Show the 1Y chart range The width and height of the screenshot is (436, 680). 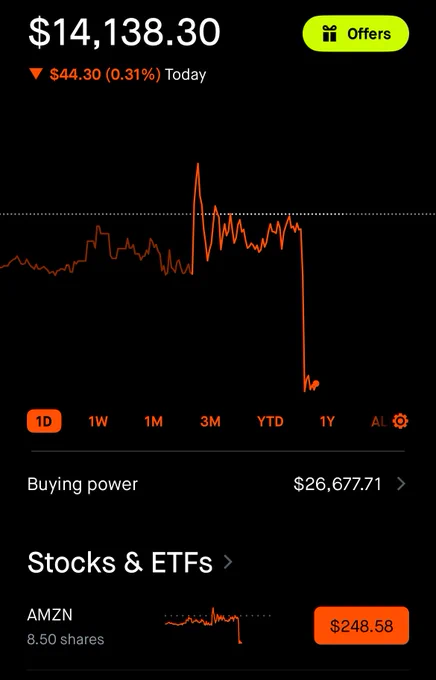click(327, 421)
